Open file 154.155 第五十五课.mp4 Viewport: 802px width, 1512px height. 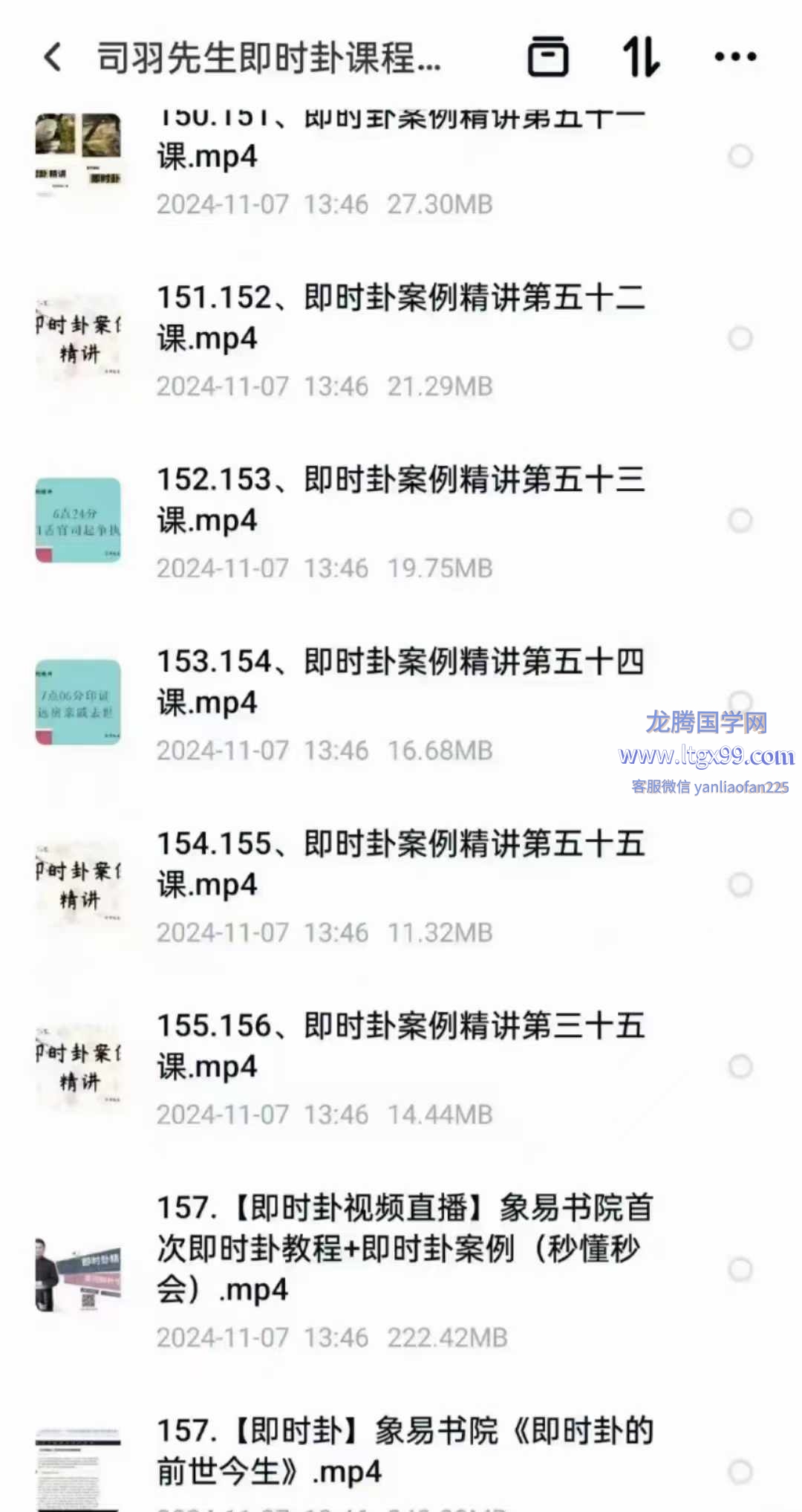pyautogui.click(x=401, y=864)
